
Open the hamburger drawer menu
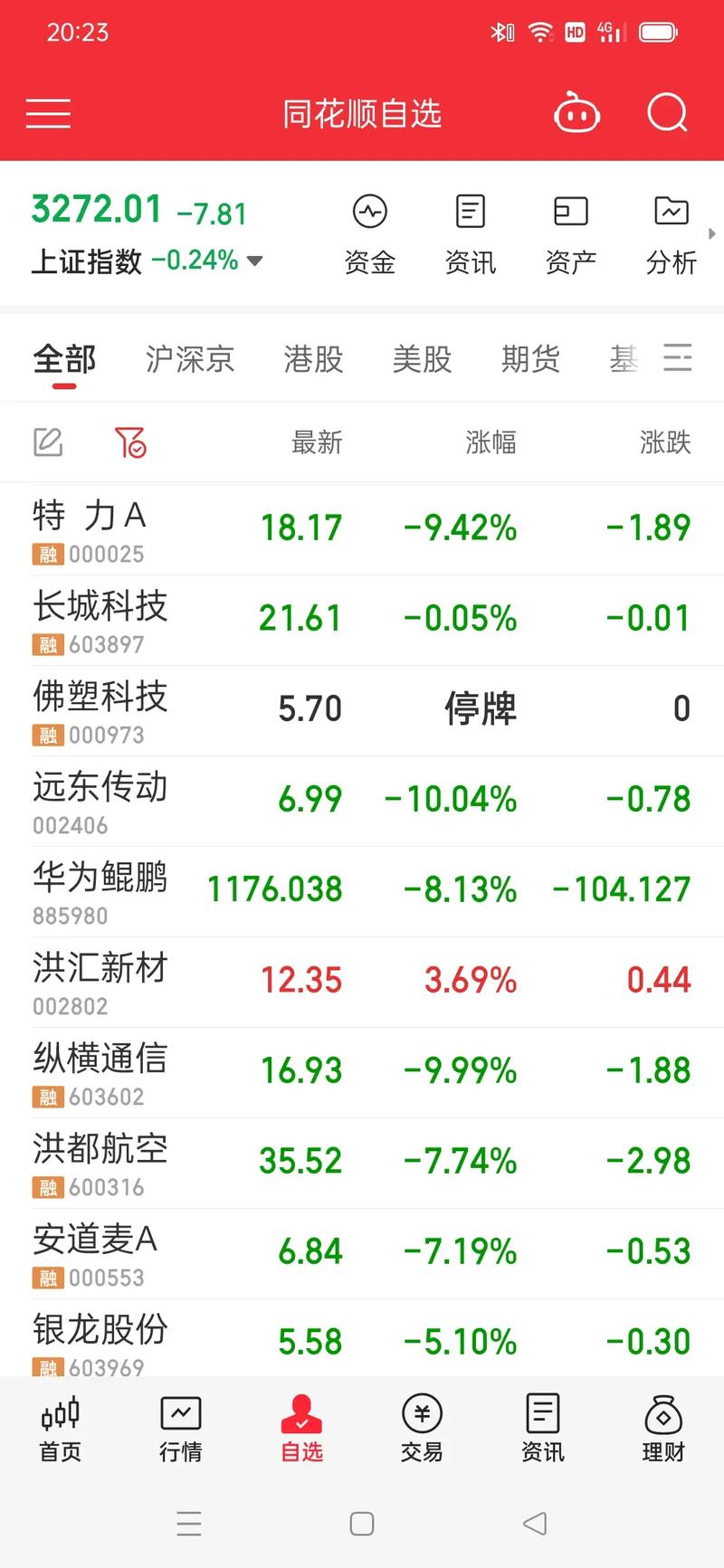coord(48,114)
